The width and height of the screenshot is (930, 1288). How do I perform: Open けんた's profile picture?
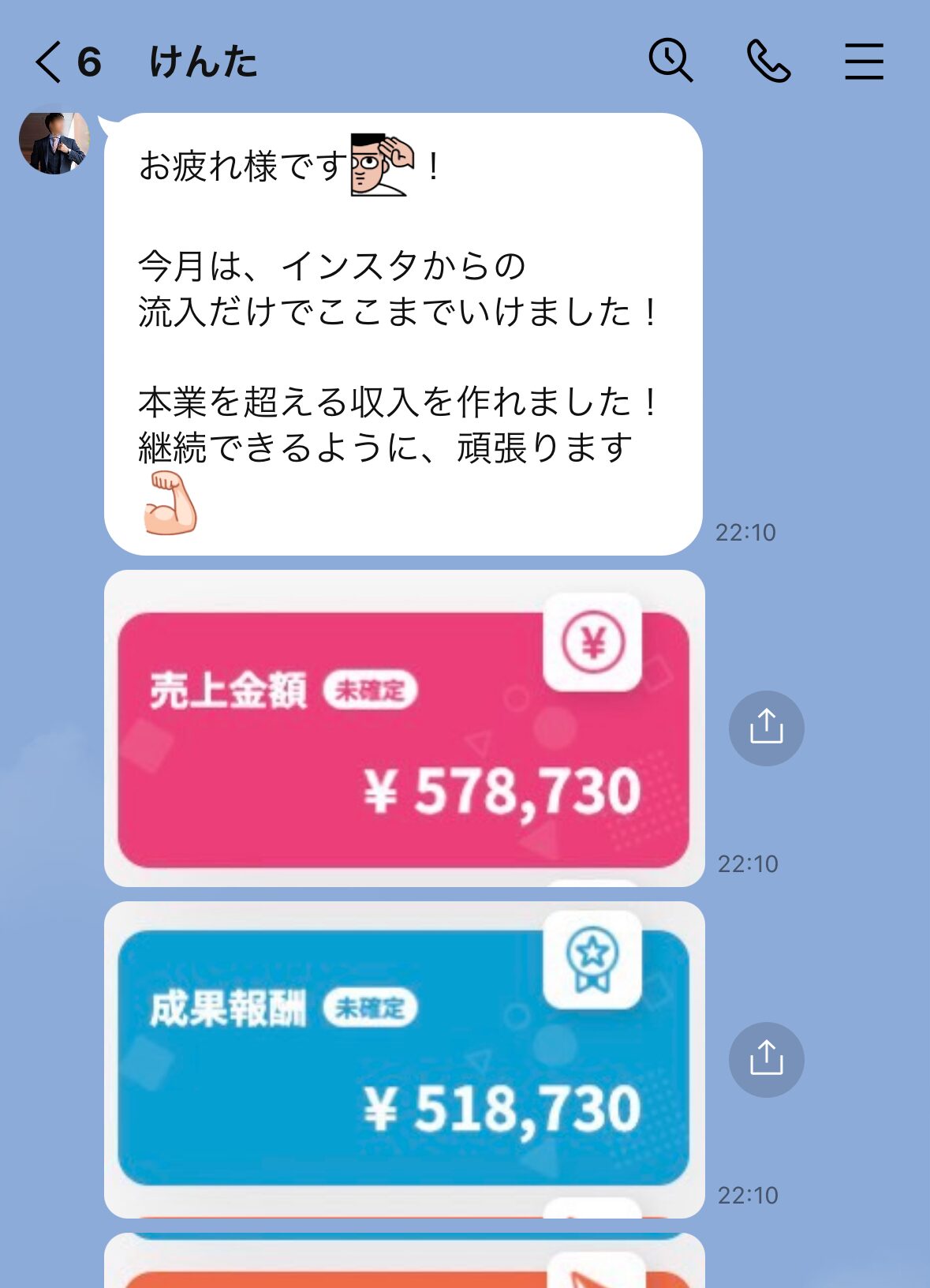(x=54, y=141)
